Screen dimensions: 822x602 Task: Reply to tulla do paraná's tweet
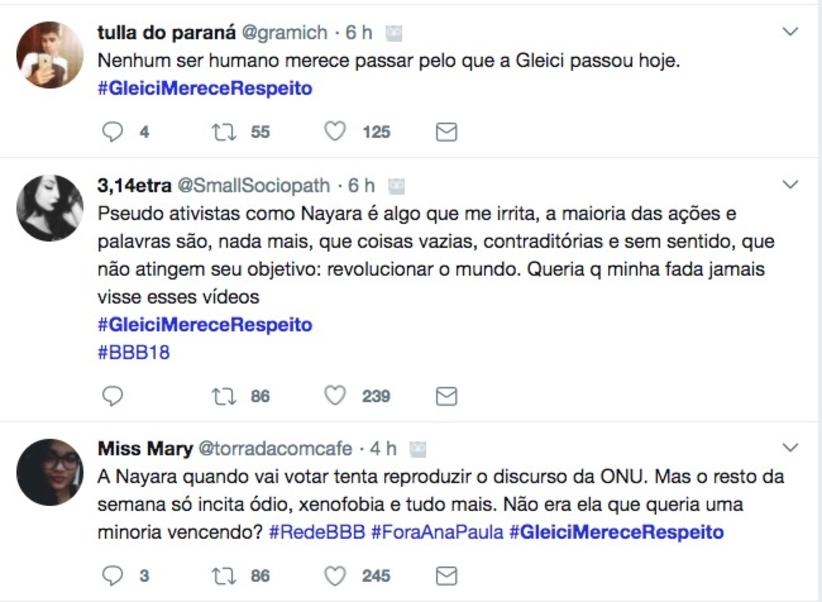point(113,132)
